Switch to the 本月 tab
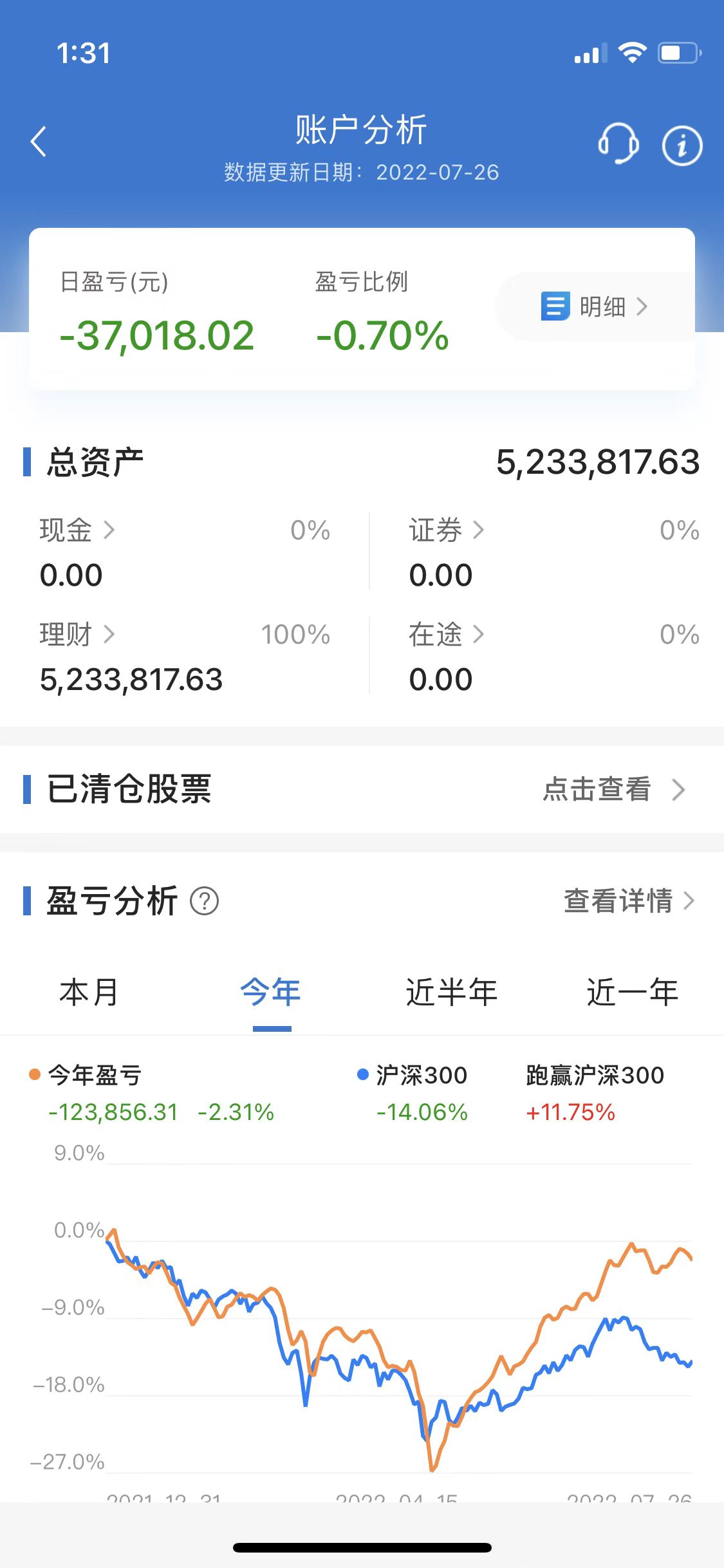The width and height of the screenshot is (724, 1568). 89,992
